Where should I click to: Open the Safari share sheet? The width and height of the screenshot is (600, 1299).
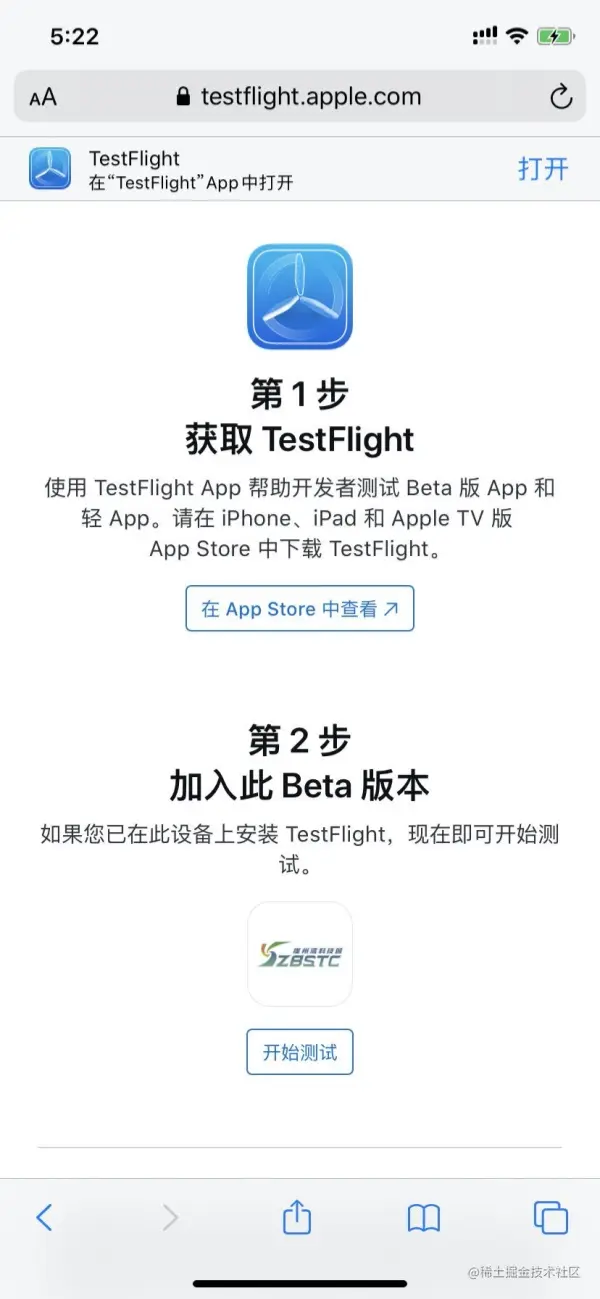click(297, 1217)
